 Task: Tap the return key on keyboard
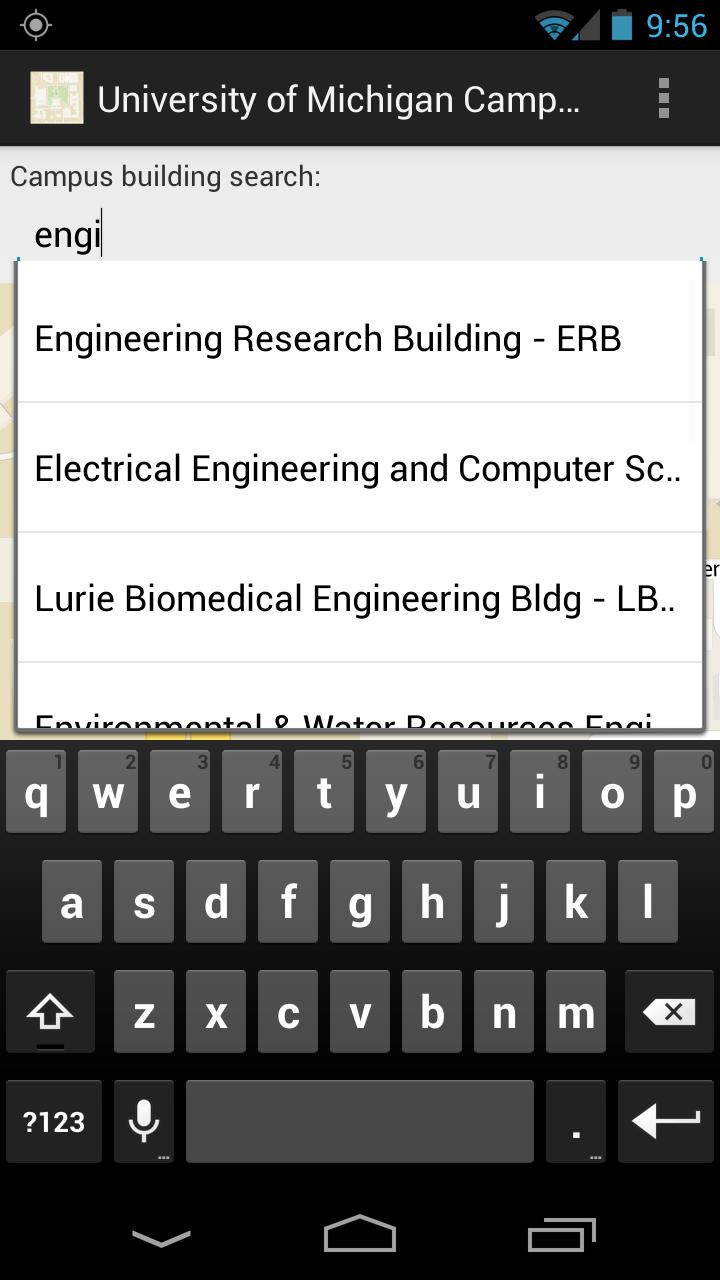(x=665, y=1121)
